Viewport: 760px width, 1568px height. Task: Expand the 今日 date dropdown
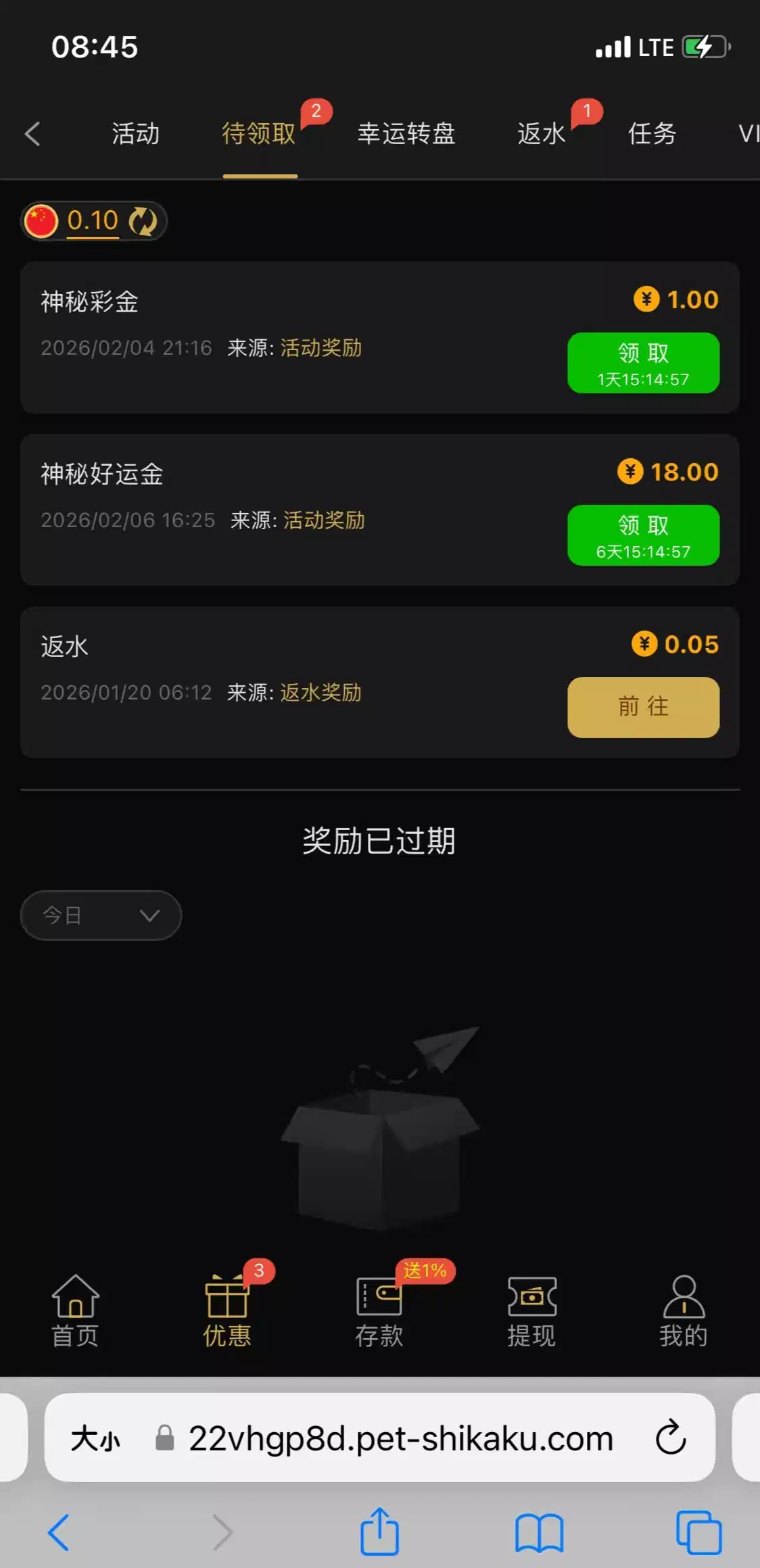[x=101, y=915]
